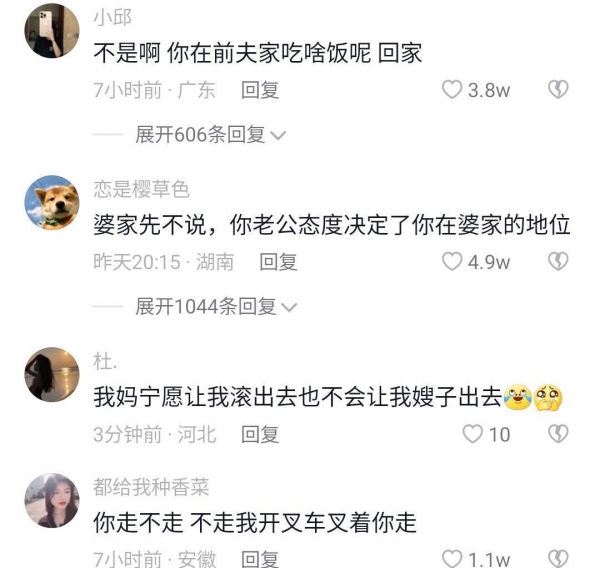Viewport: 600px width, 568px height.
Task: Dislike 都给我种香菜's comment
Action: coord(558,559)
